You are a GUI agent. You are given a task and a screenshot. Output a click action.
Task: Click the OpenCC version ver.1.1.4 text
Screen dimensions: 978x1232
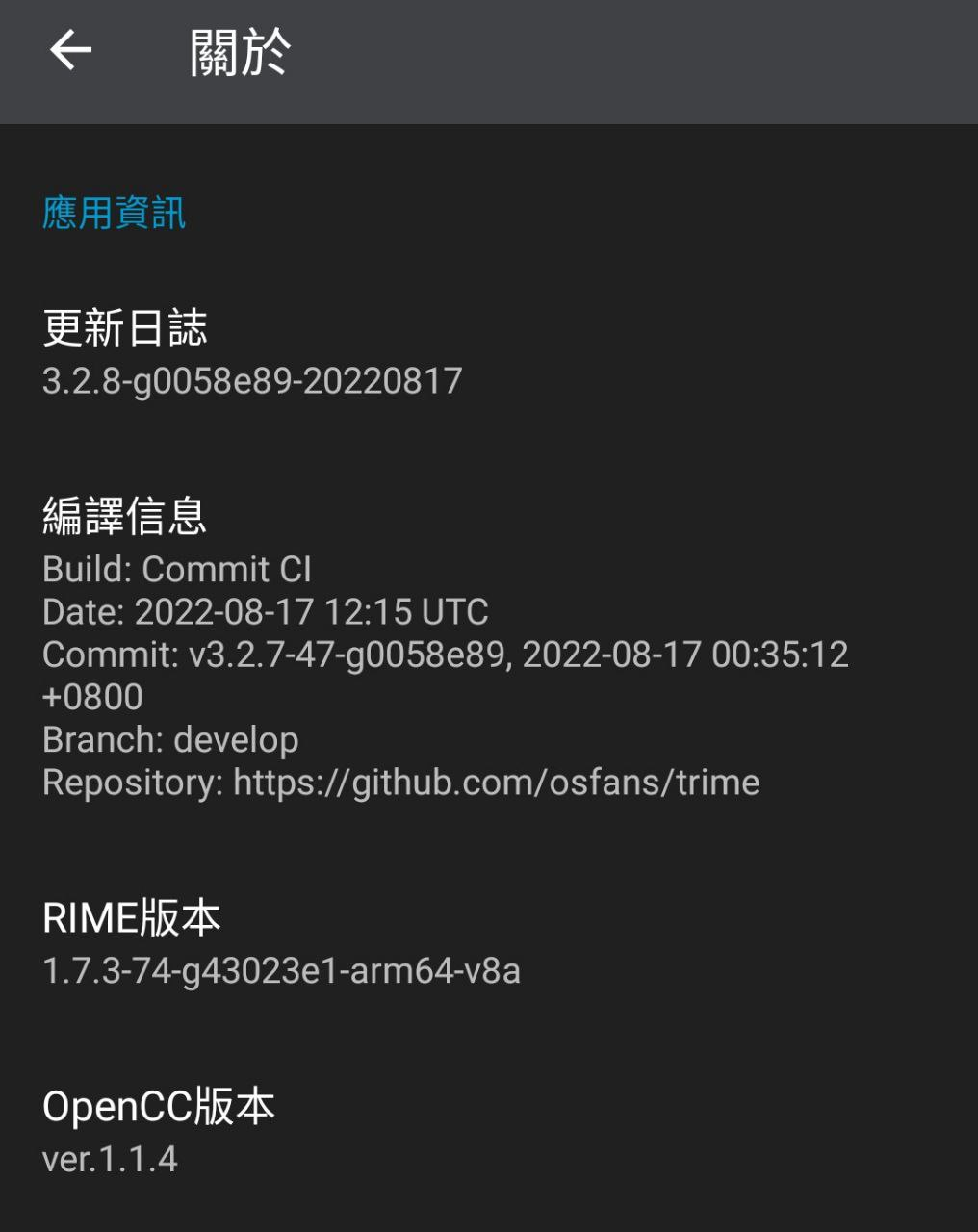(x=109, y=1161)
